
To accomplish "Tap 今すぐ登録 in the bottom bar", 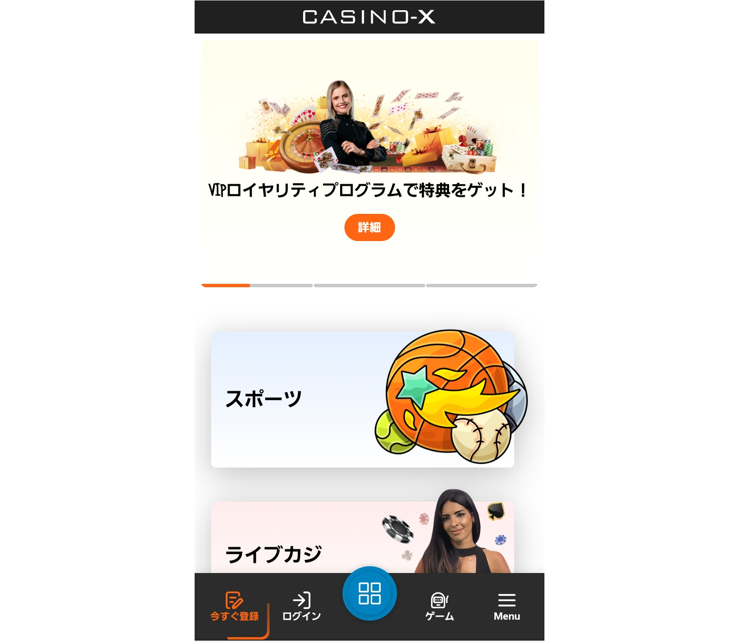I will 234,607.
